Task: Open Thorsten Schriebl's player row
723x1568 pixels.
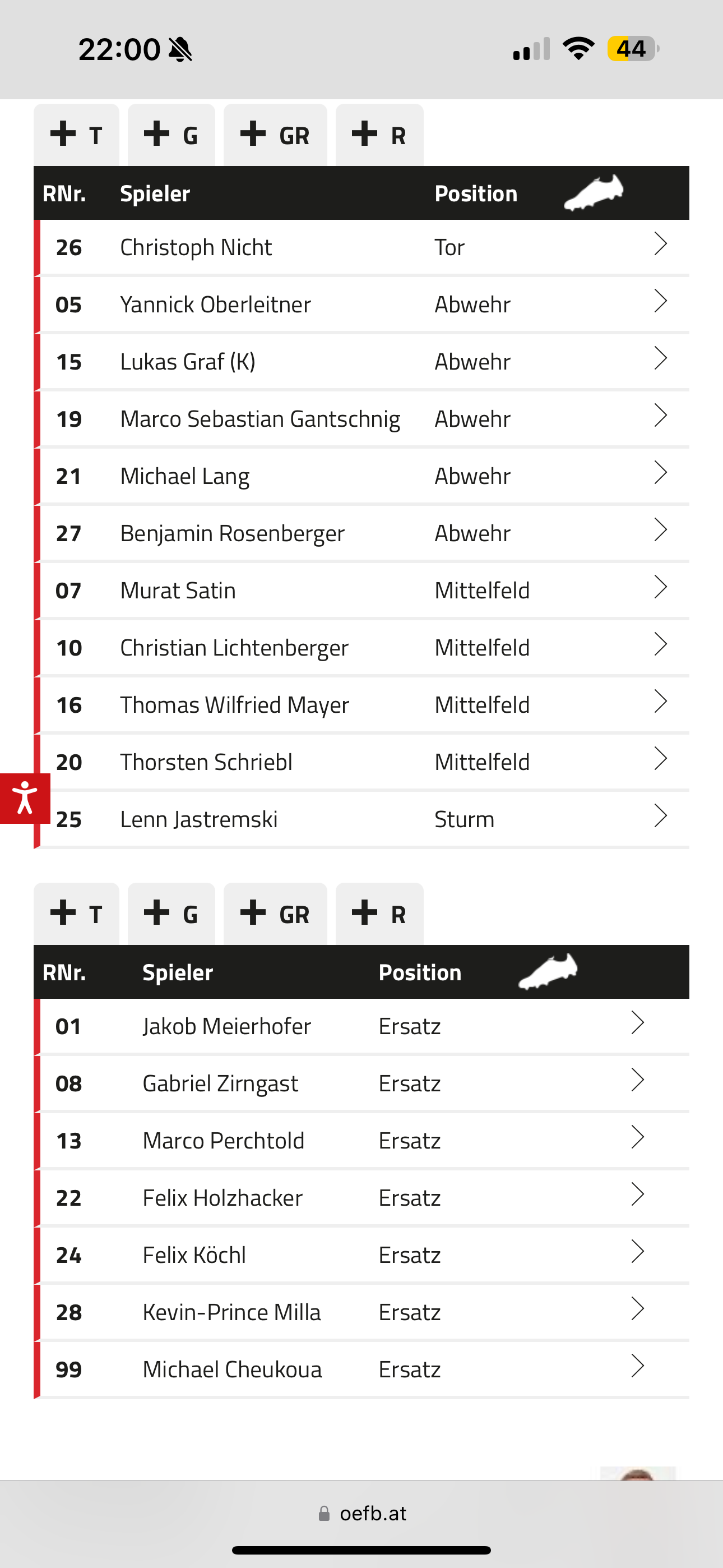Action: point(361,762)
